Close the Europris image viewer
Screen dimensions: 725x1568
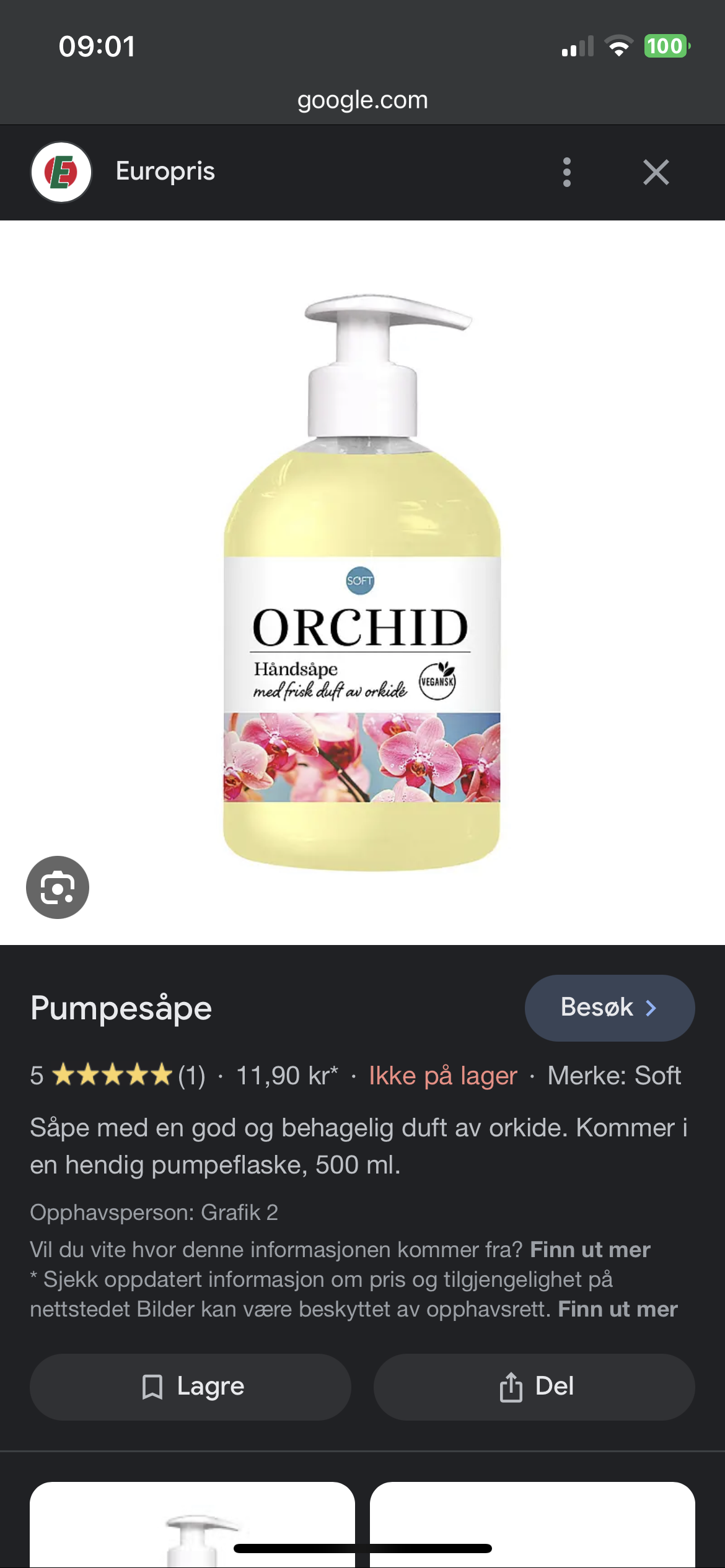(656, 172)
